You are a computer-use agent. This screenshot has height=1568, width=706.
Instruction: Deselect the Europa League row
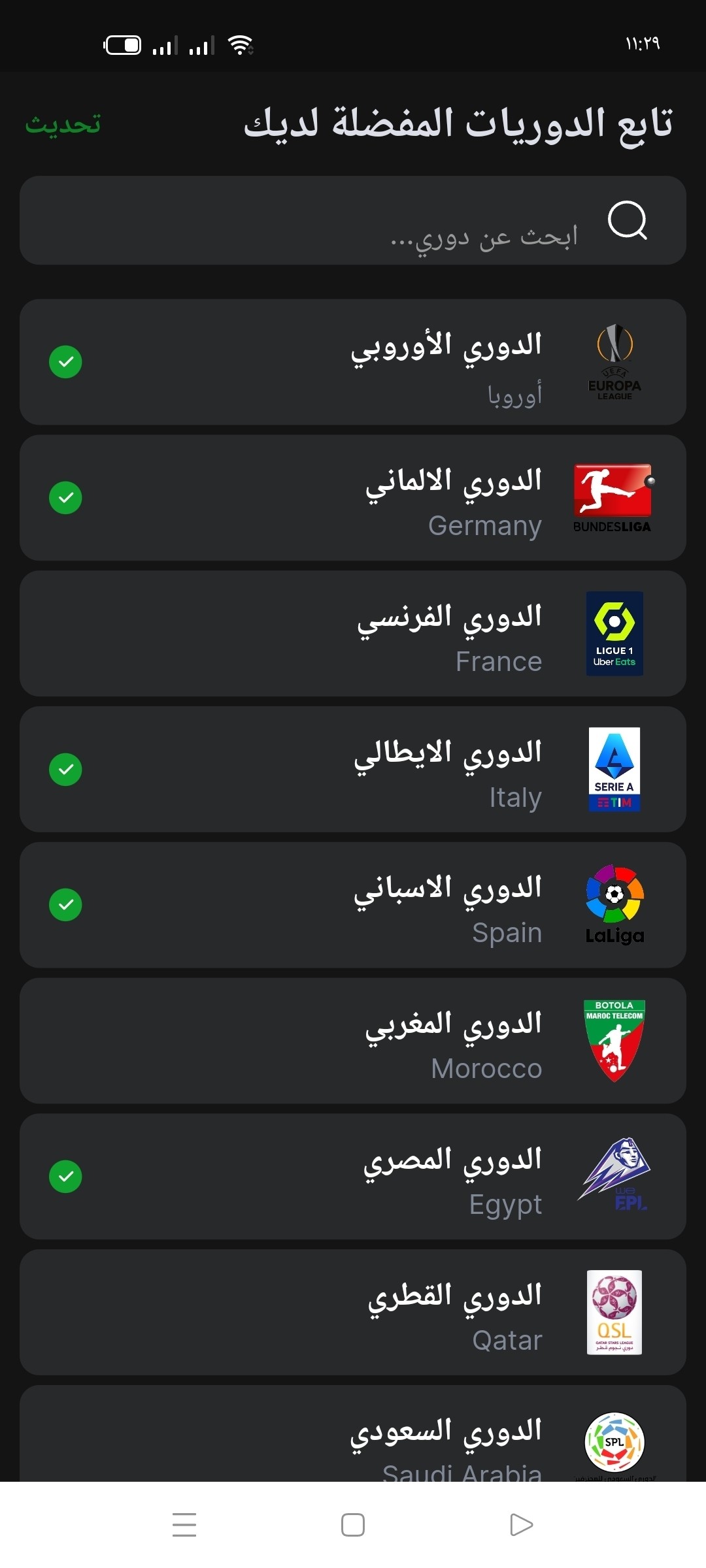pos(353,362)
